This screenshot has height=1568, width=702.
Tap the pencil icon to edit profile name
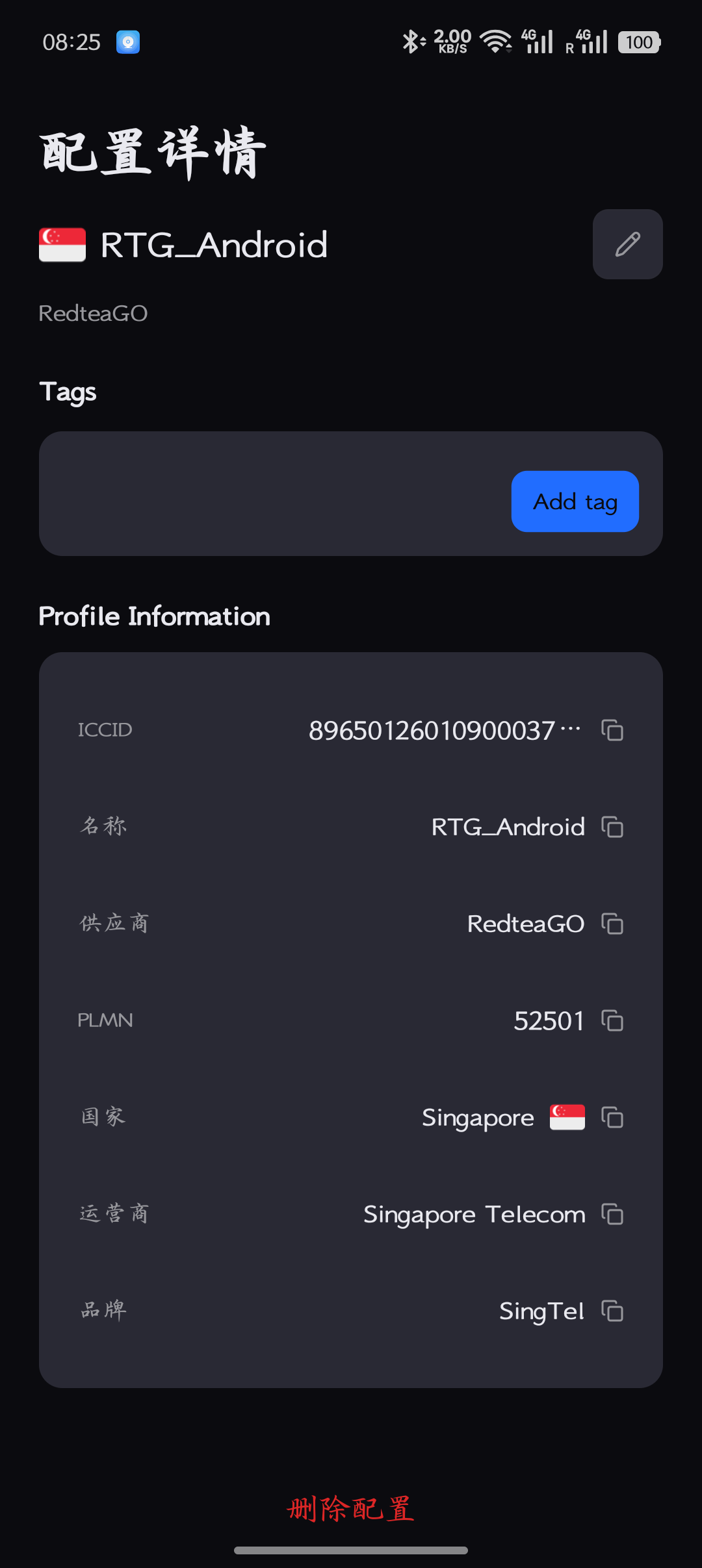pyautogui.click(x=627, y=244)
